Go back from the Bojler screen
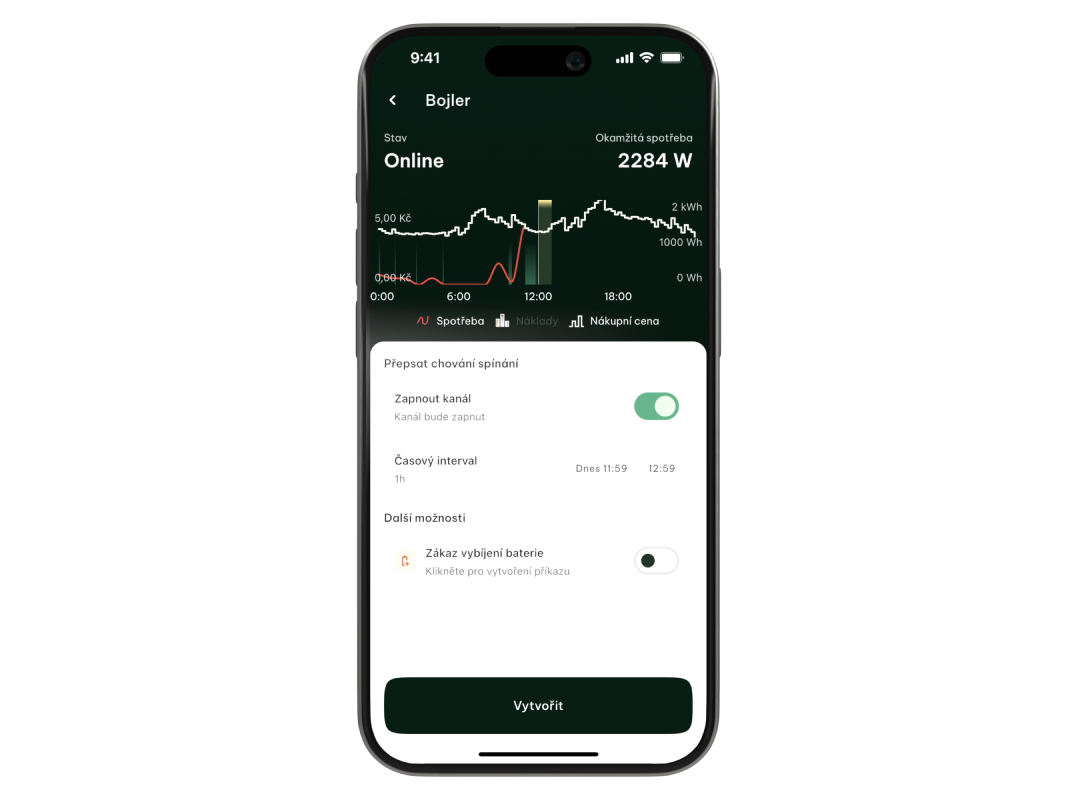The height and width of the screenshot is (801, 1077). pyautogui.click(x=393, y=100)
